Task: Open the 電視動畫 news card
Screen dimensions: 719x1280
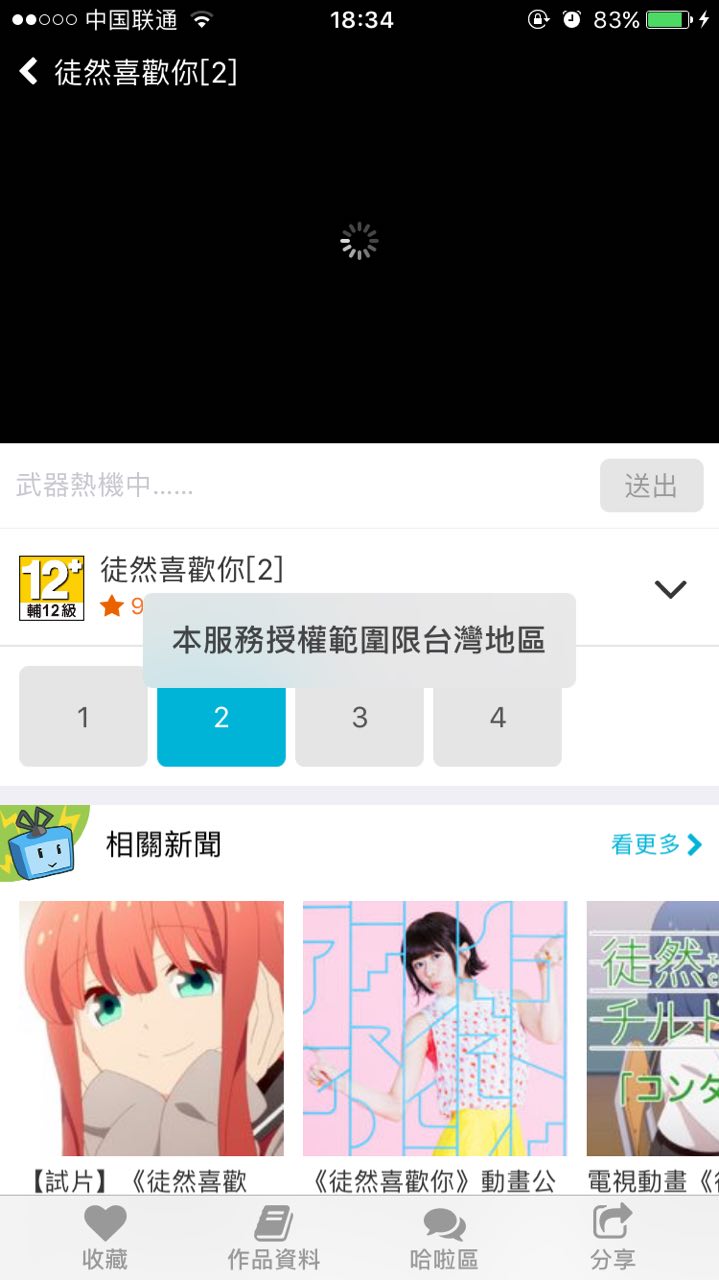Action: (x=653, y=1047)
